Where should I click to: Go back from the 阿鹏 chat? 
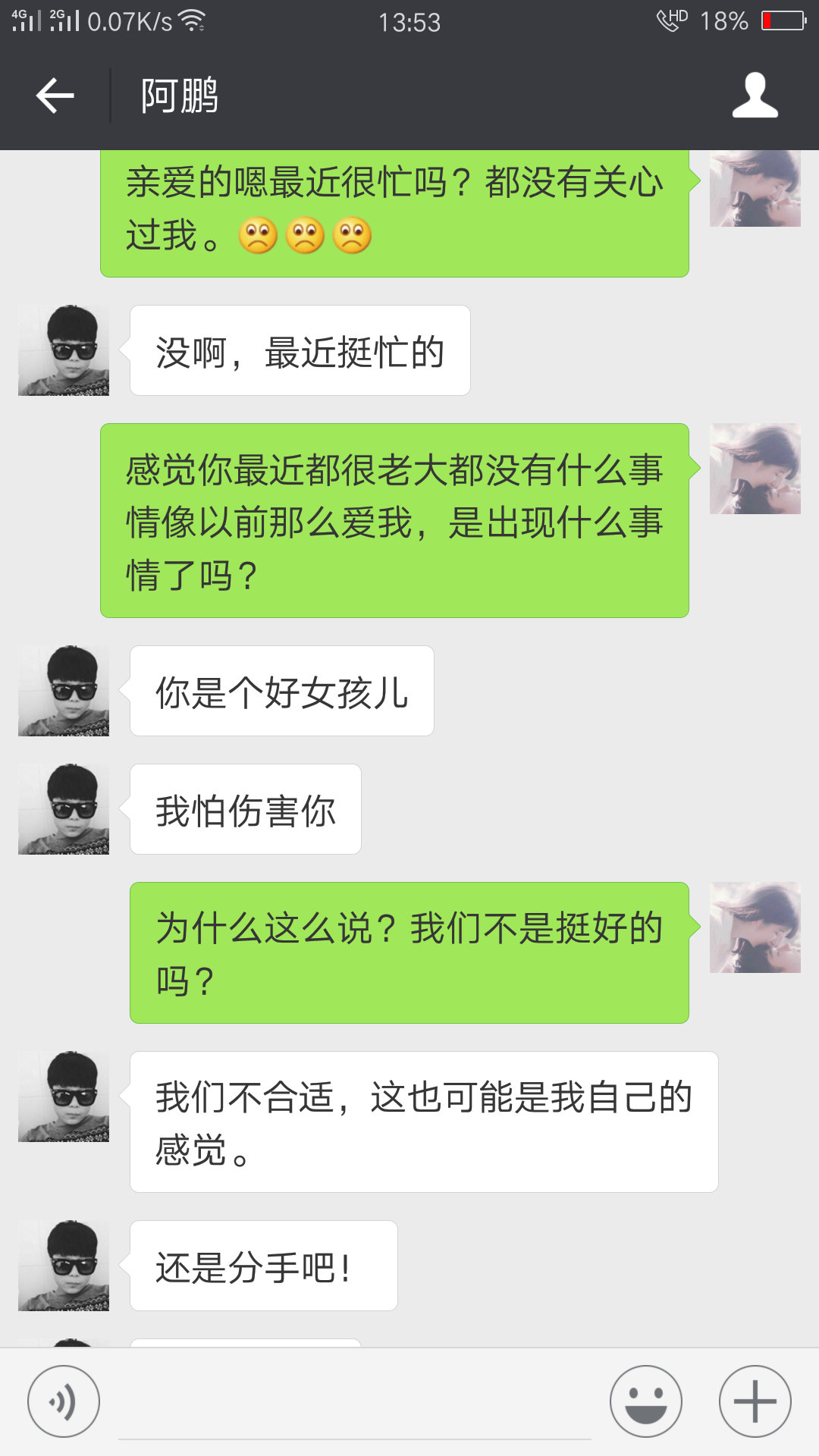[x=55, y=96]
